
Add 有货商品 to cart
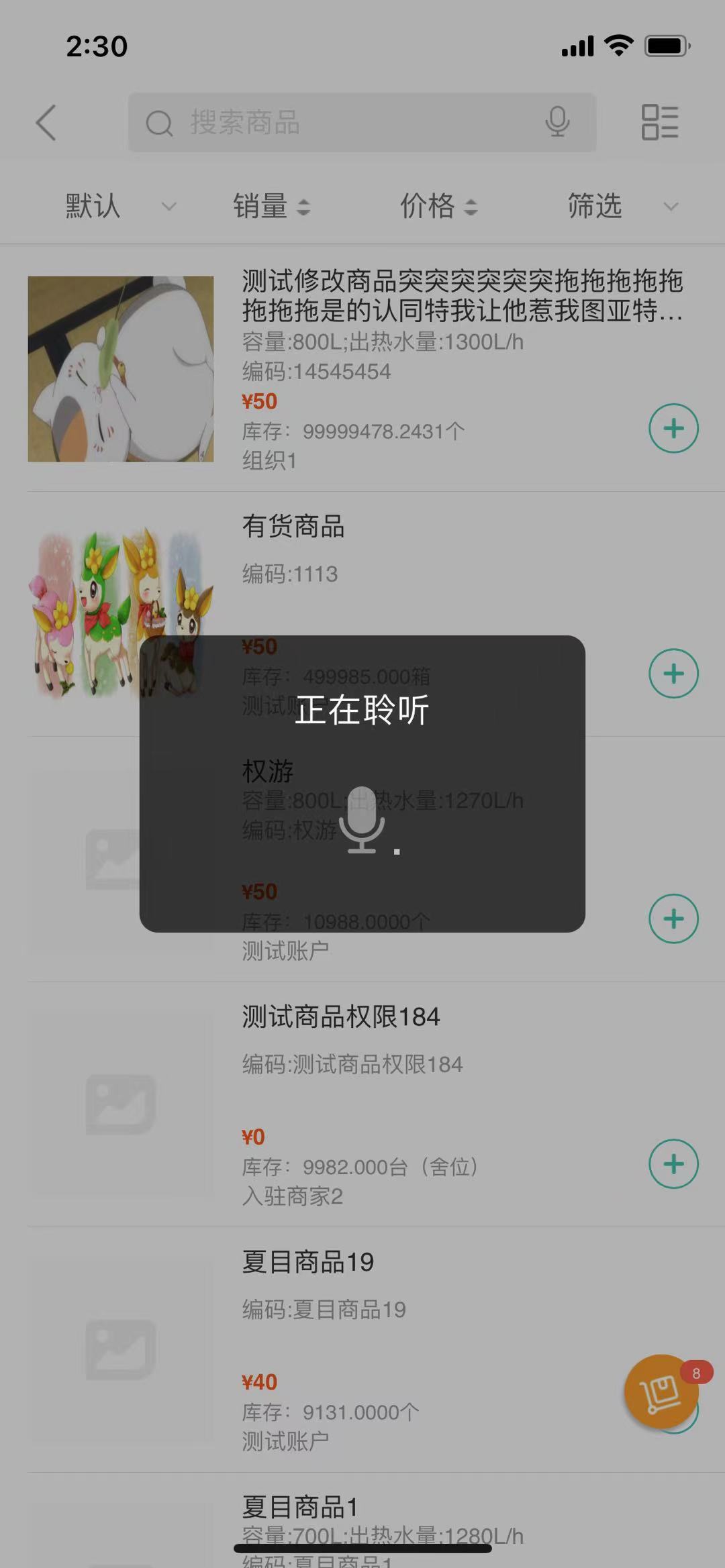[x=673, y=674]
